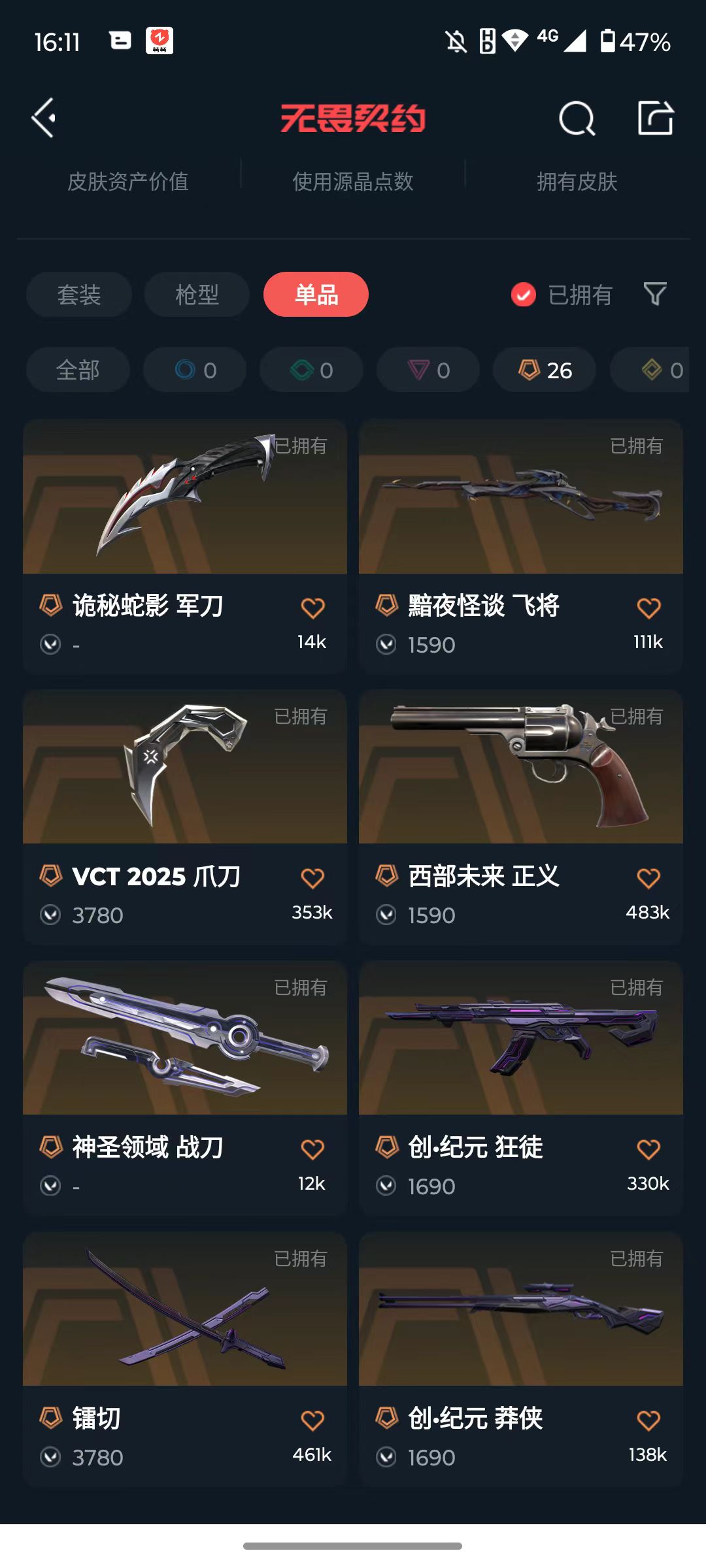Open the search magnifier icon
This screenshot has height=1568, width=706.
(x=577, y=118)
